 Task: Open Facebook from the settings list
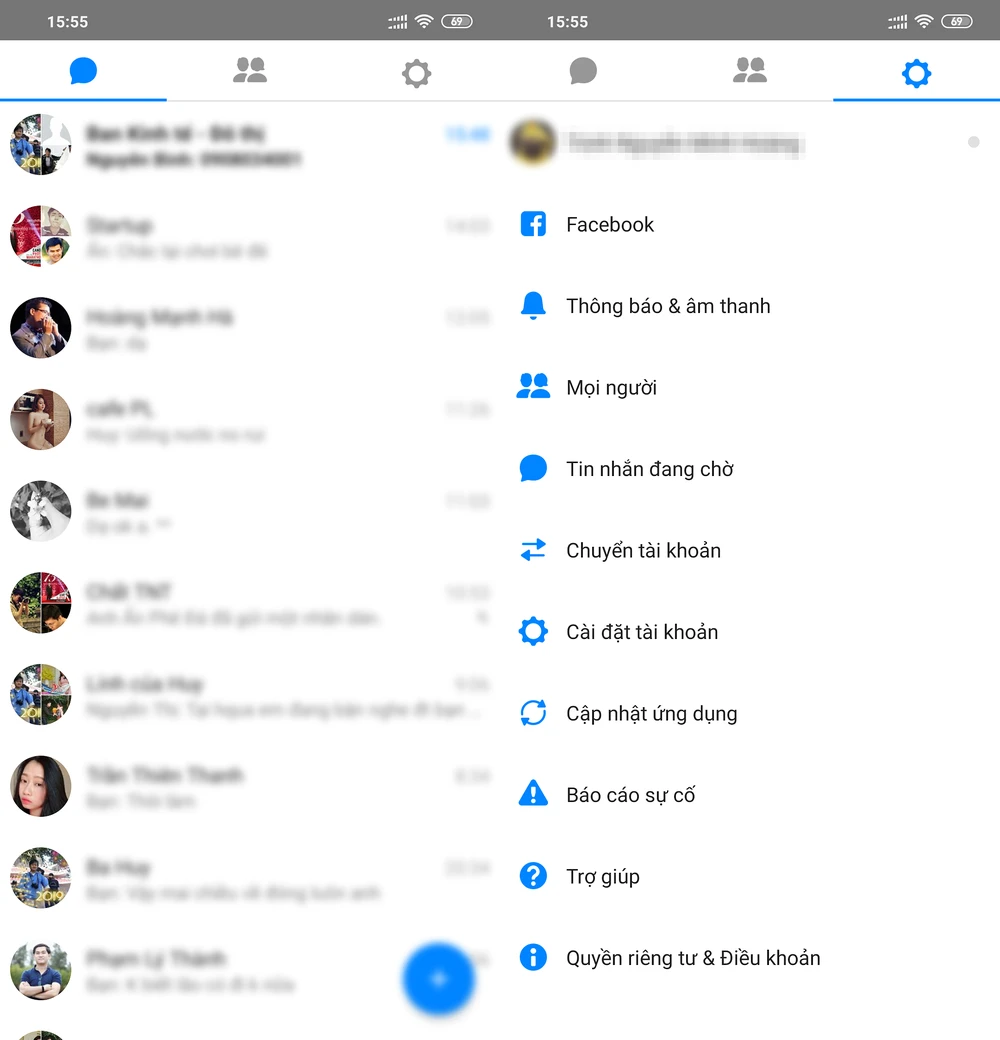pyautogui.click(x=609, y=225)
